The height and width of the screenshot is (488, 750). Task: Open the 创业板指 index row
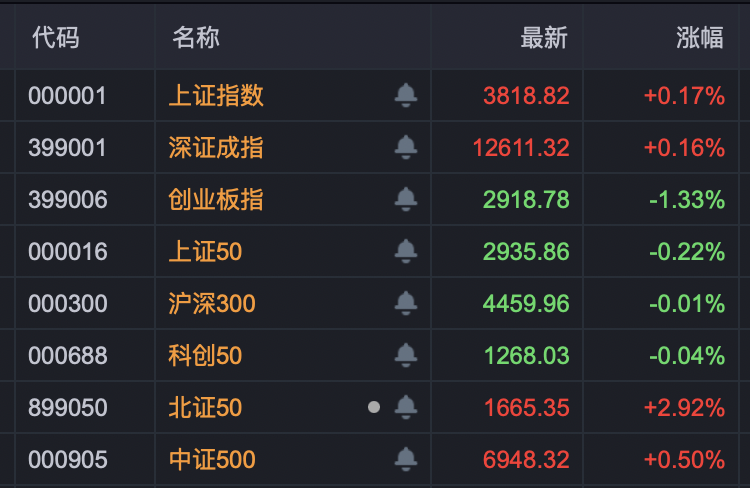click(216, 199)
